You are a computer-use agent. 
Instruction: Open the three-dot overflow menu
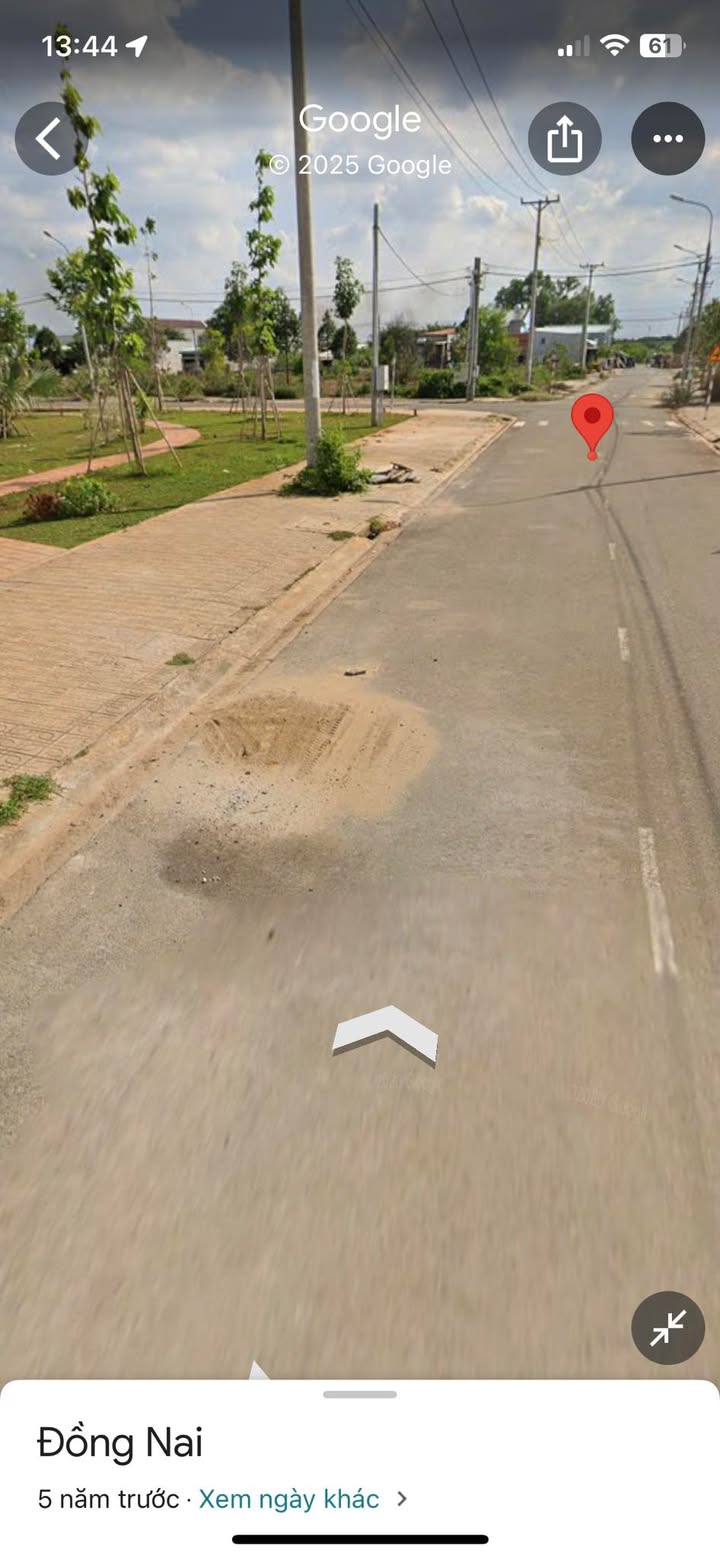[x=668, y=139]
